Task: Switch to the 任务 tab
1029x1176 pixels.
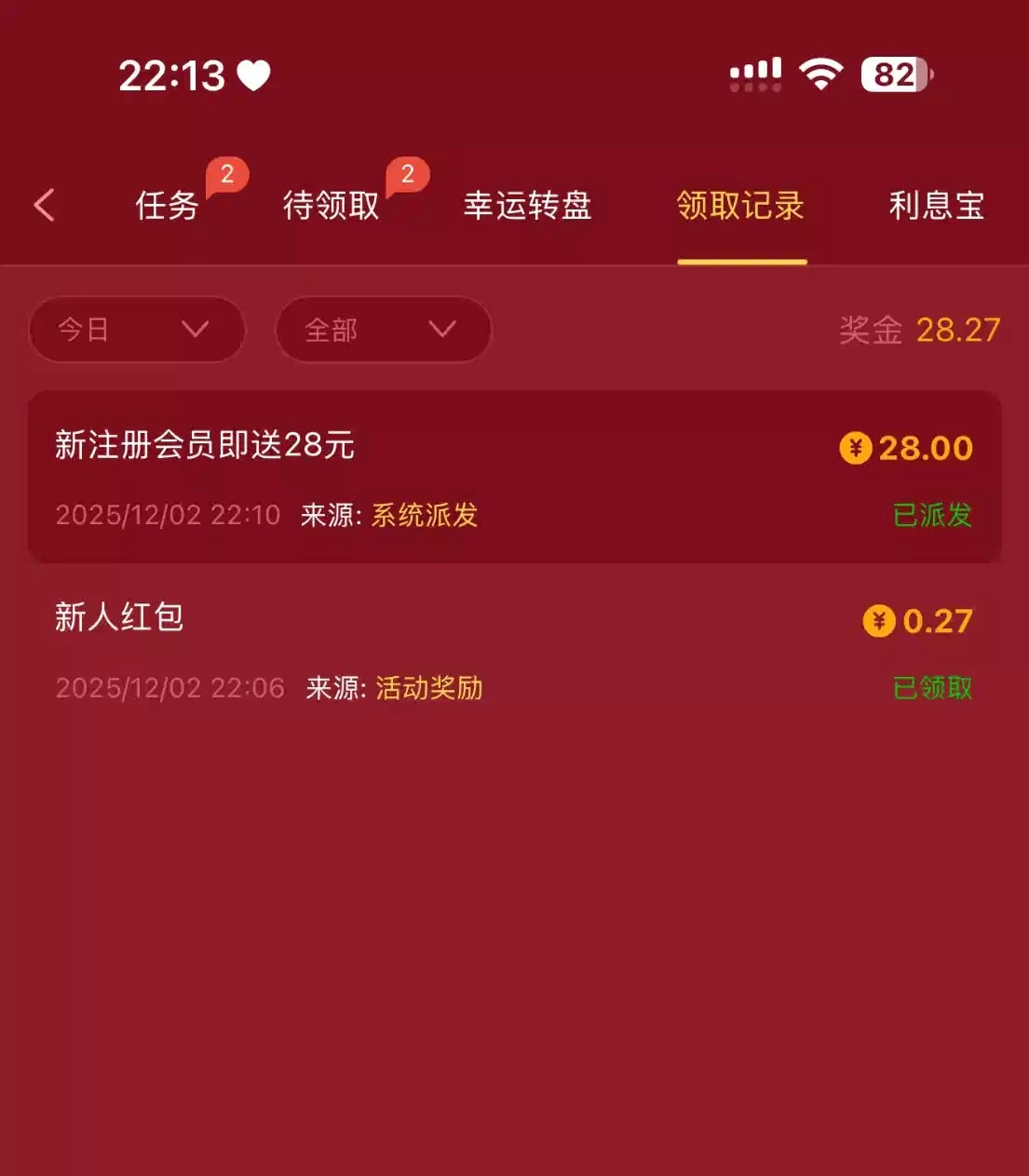Action: click(x=168, y=205)
